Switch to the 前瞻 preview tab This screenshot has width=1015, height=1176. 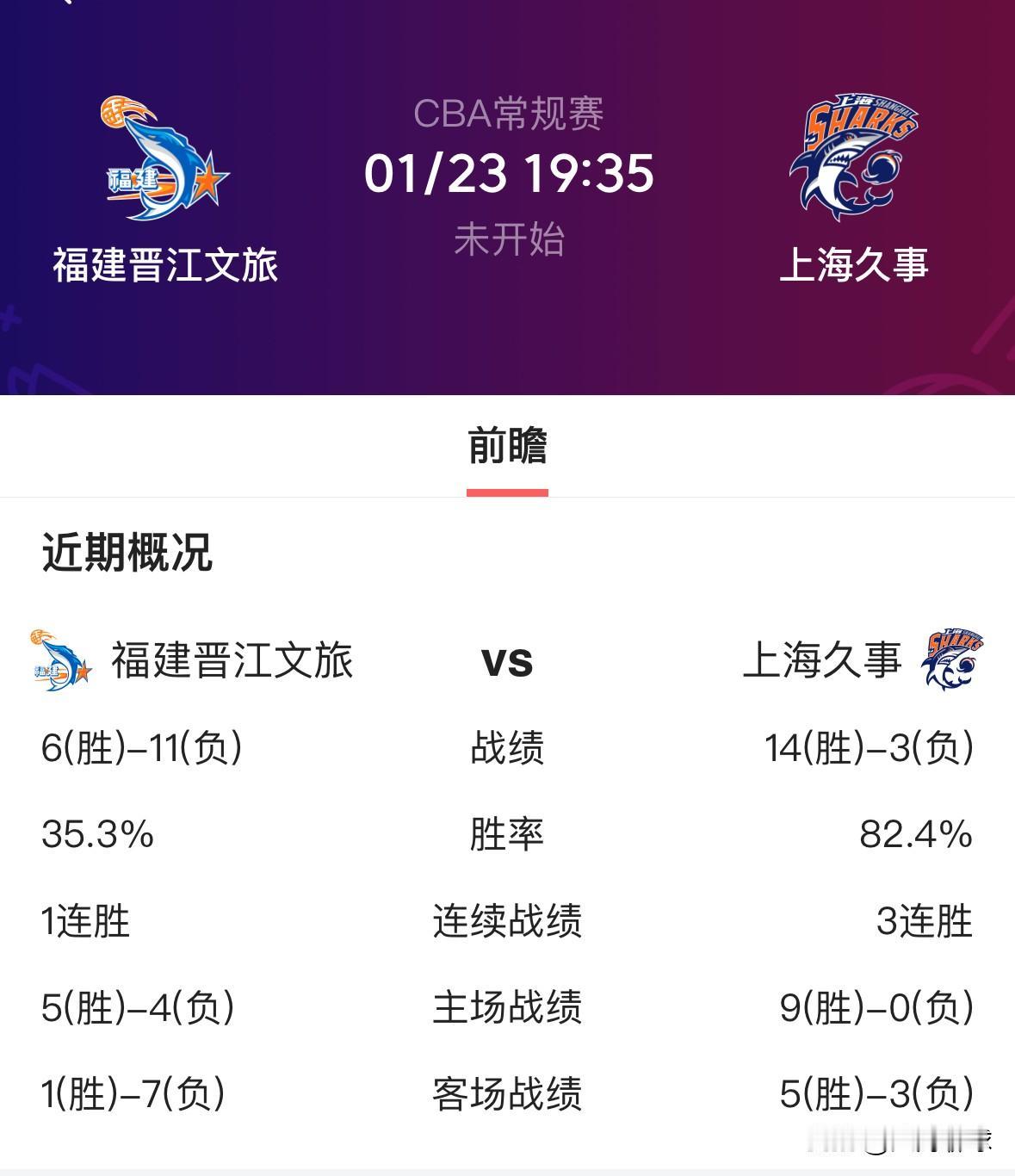(x=507, y=448)
